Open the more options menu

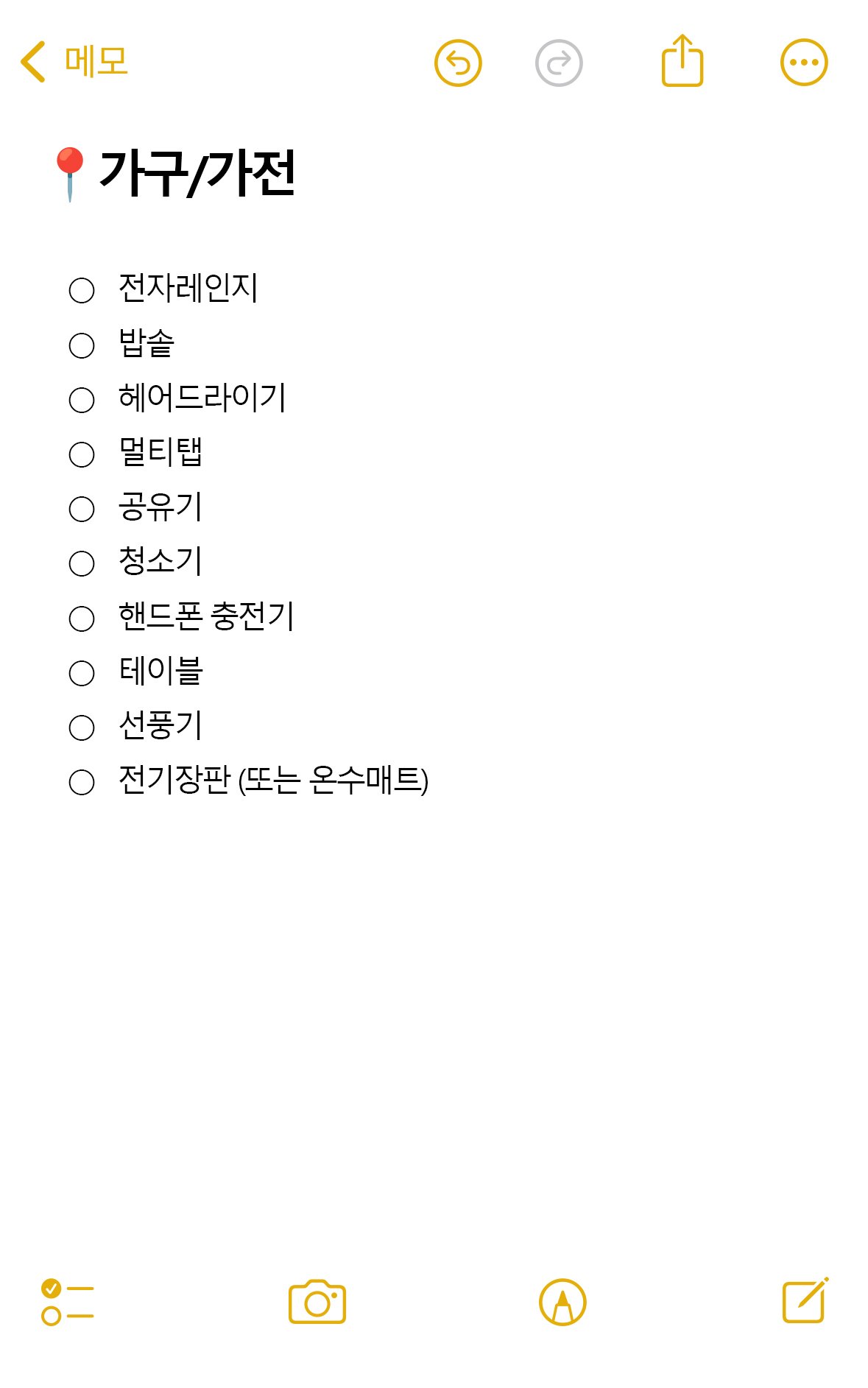pyautogui.click(x=804, y=63)
